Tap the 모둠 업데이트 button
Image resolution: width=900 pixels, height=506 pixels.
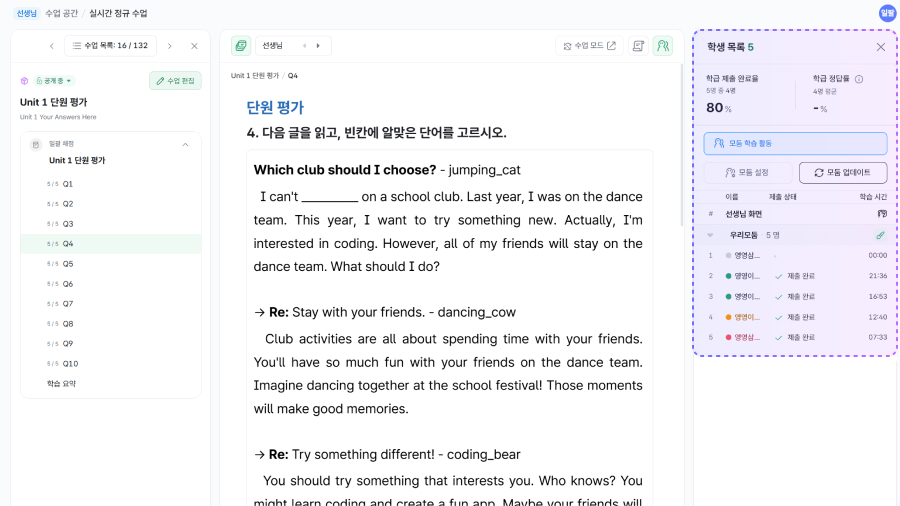pyautogui.click(x=842, y=172)
